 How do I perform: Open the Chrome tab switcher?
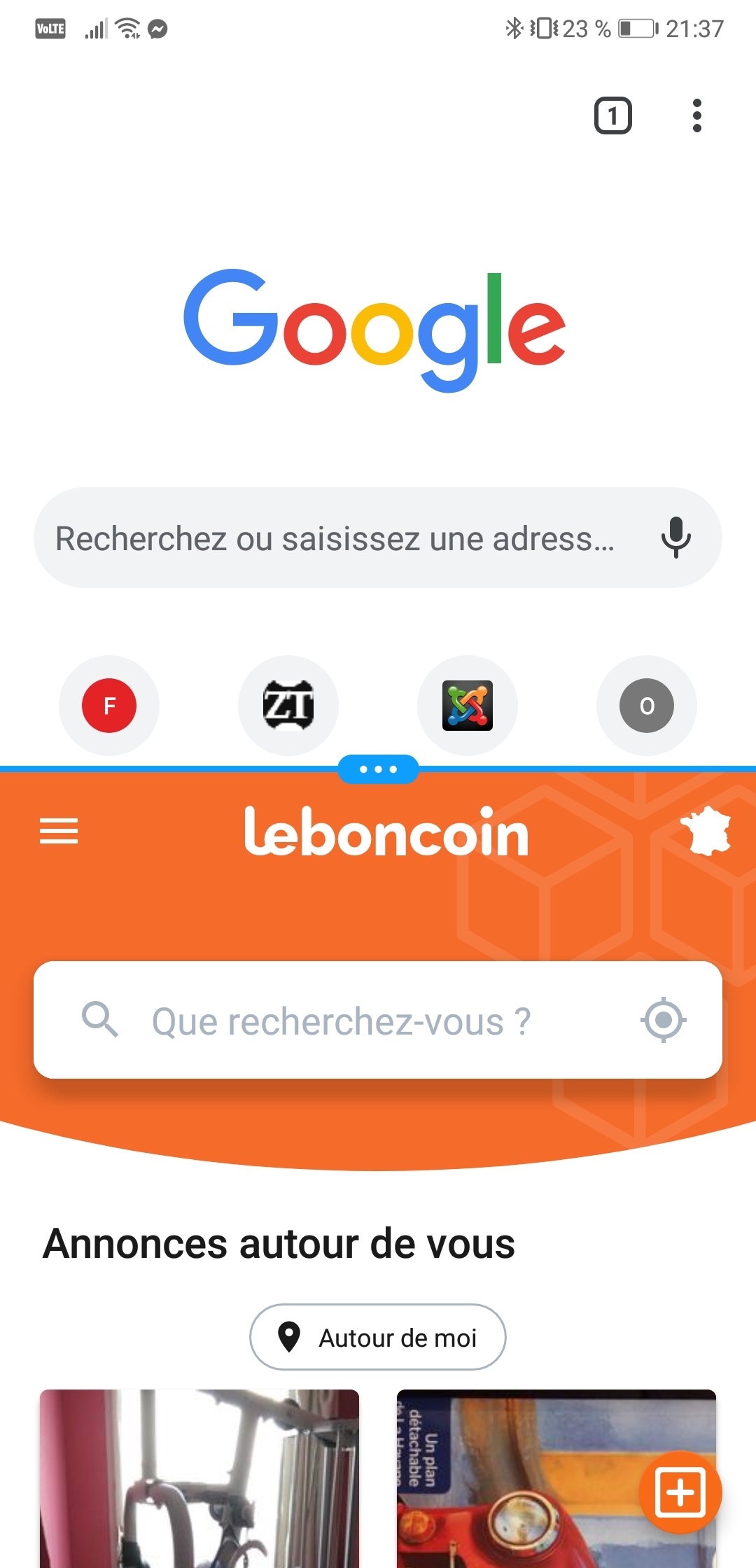[x=612, y=115]
